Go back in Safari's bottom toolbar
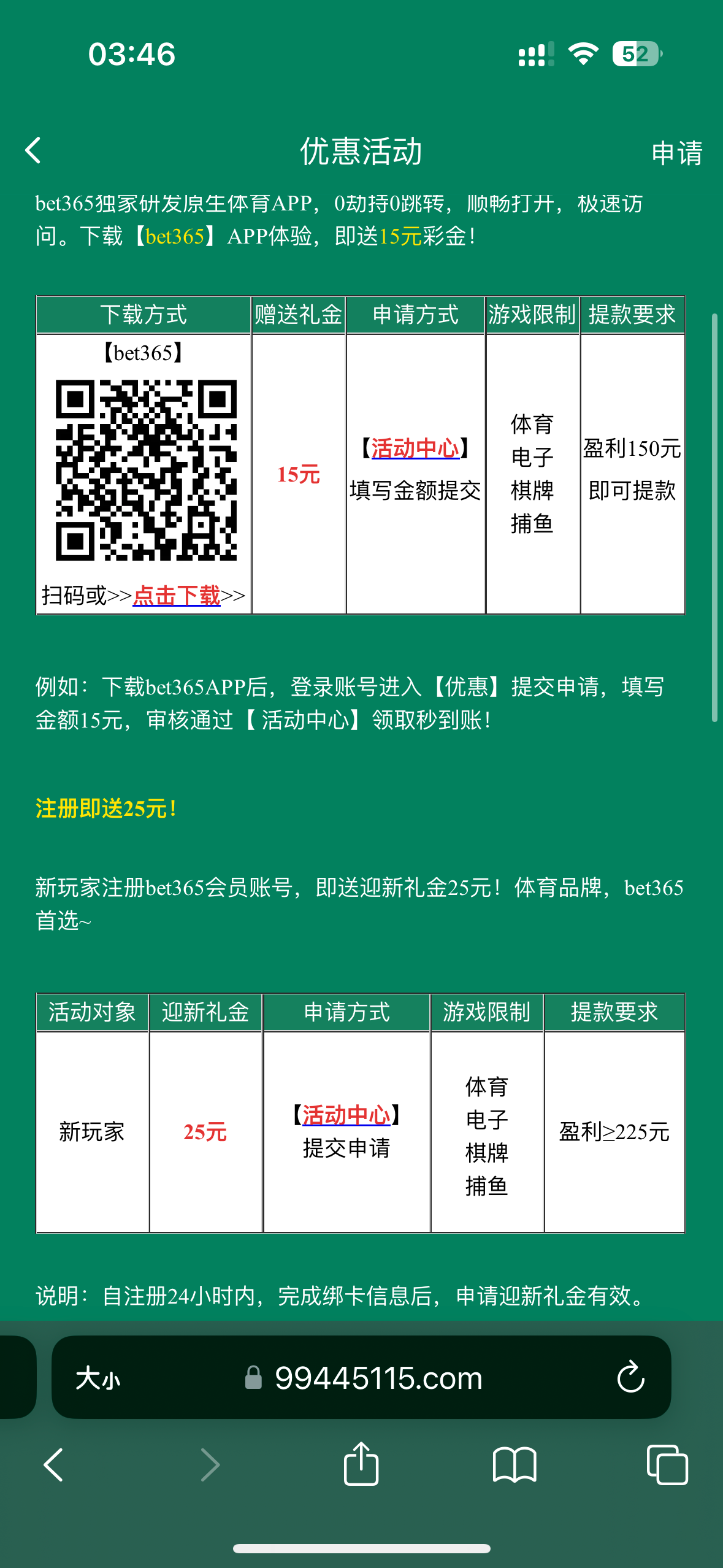The width and height of the screenshot is (723, 1568). pyautogui.click(x=54, y=1465)
